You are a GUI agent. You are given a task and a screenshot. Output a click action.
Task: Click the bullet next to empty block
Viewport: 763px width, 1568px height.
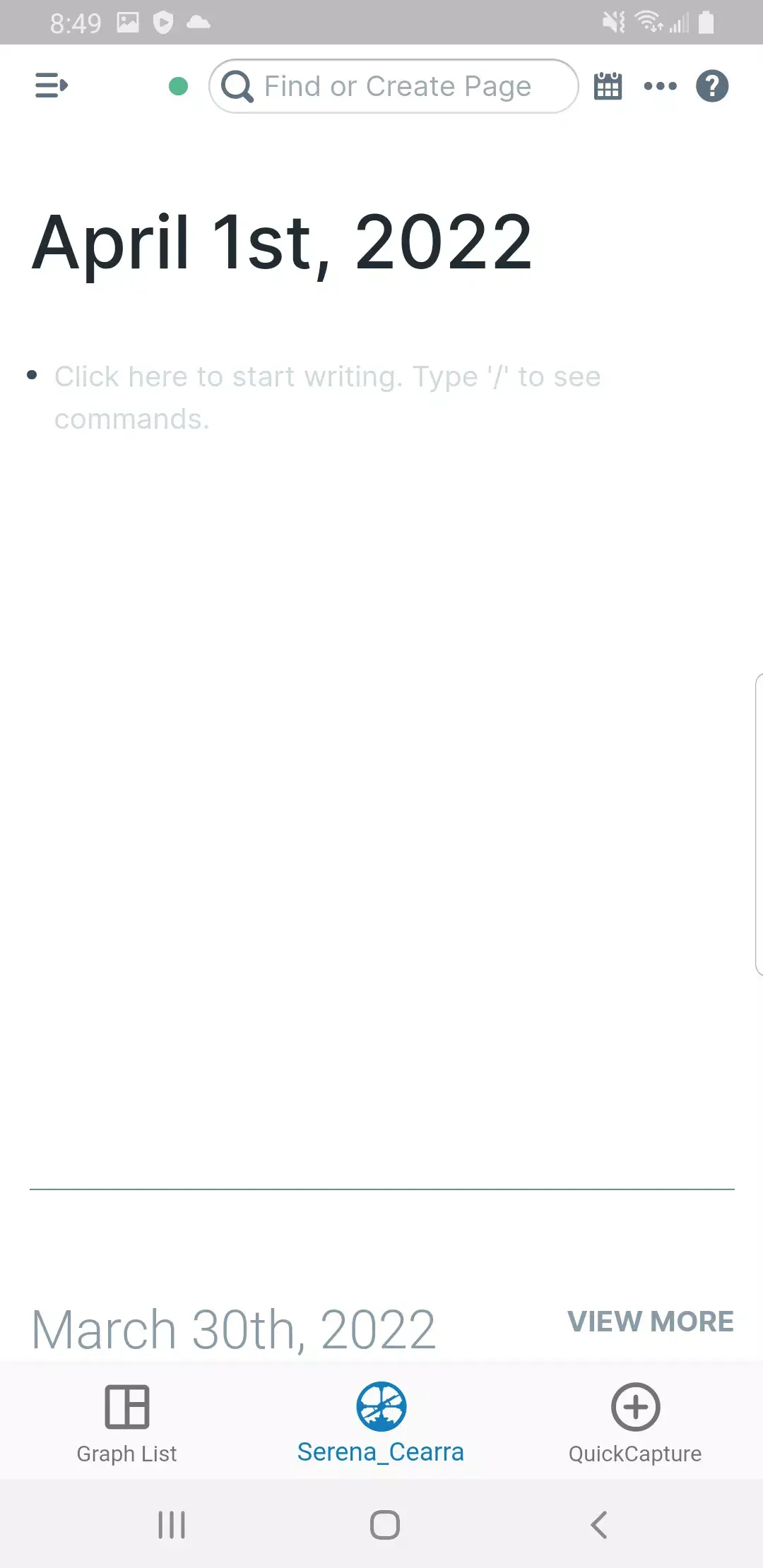32,376
